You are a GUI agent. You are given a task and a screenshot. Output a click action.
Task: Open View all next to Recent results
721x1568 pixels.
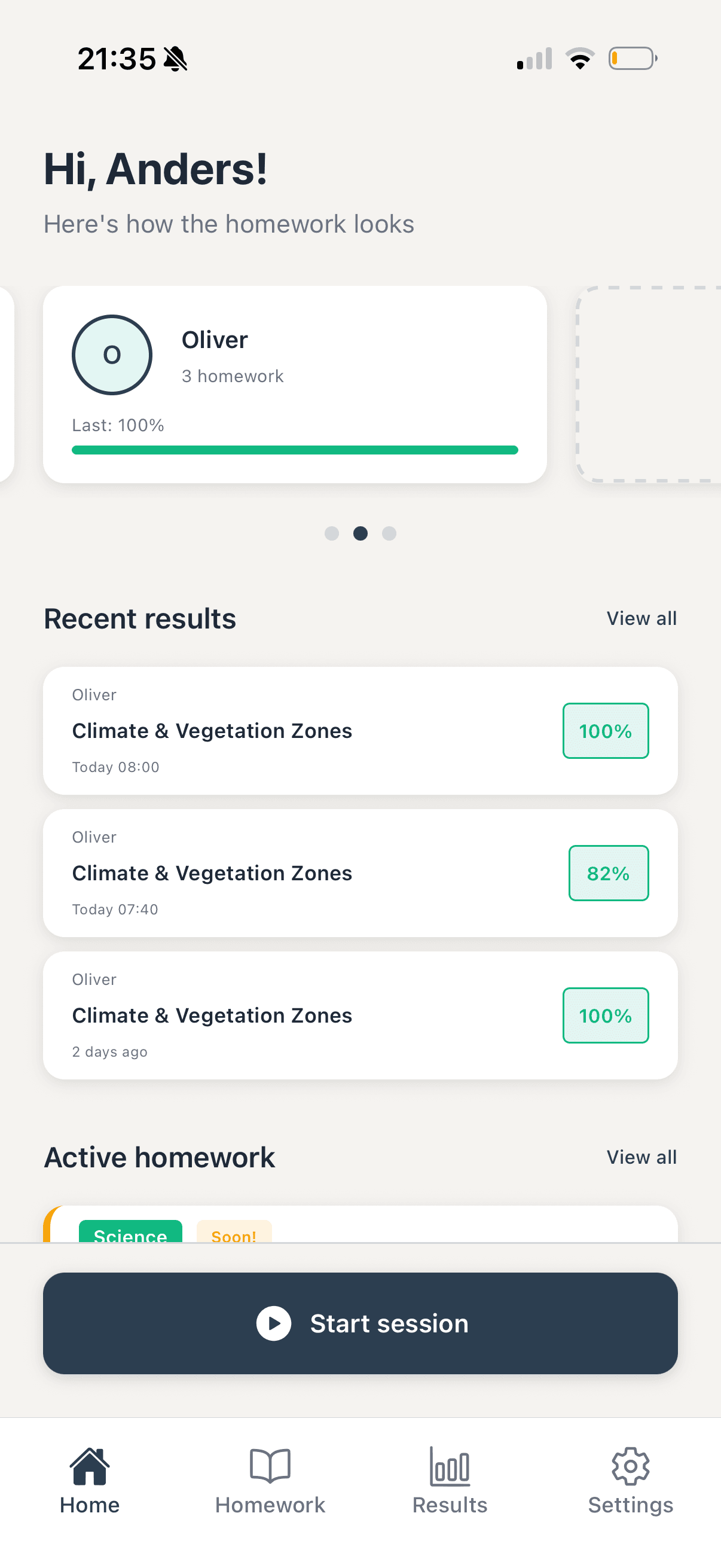point(641,618)
